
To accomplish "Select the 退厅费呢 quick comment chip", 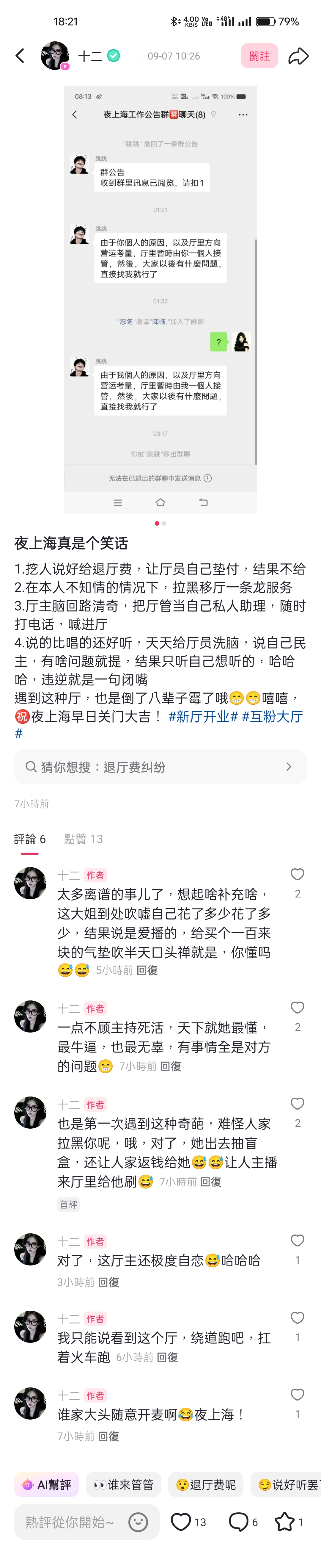I will pos(205,1485).
